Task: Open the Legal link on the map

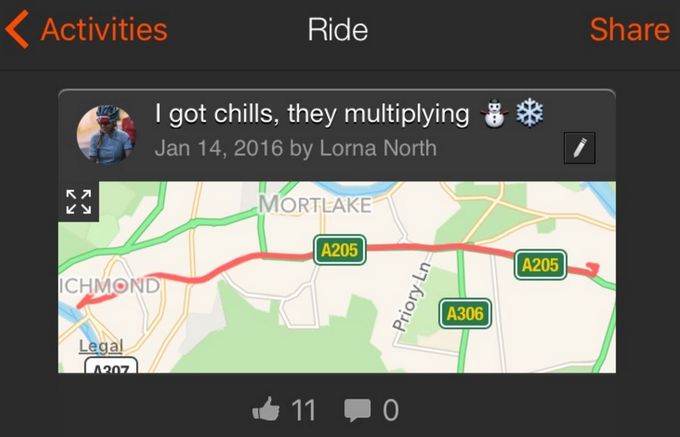Action: click(x=101, y=346)
